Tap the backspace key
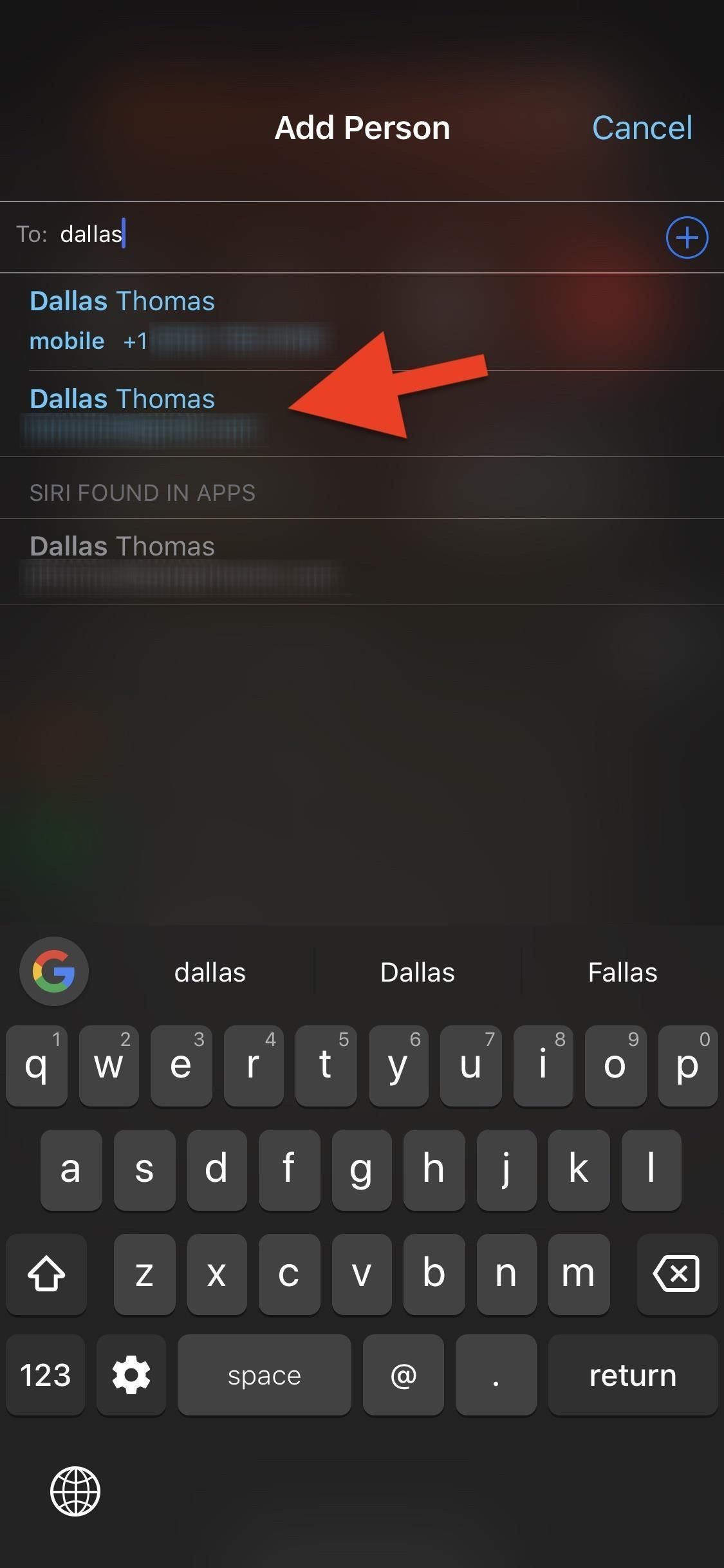Screen dimensions: 724x1568 pos(676,1273)
